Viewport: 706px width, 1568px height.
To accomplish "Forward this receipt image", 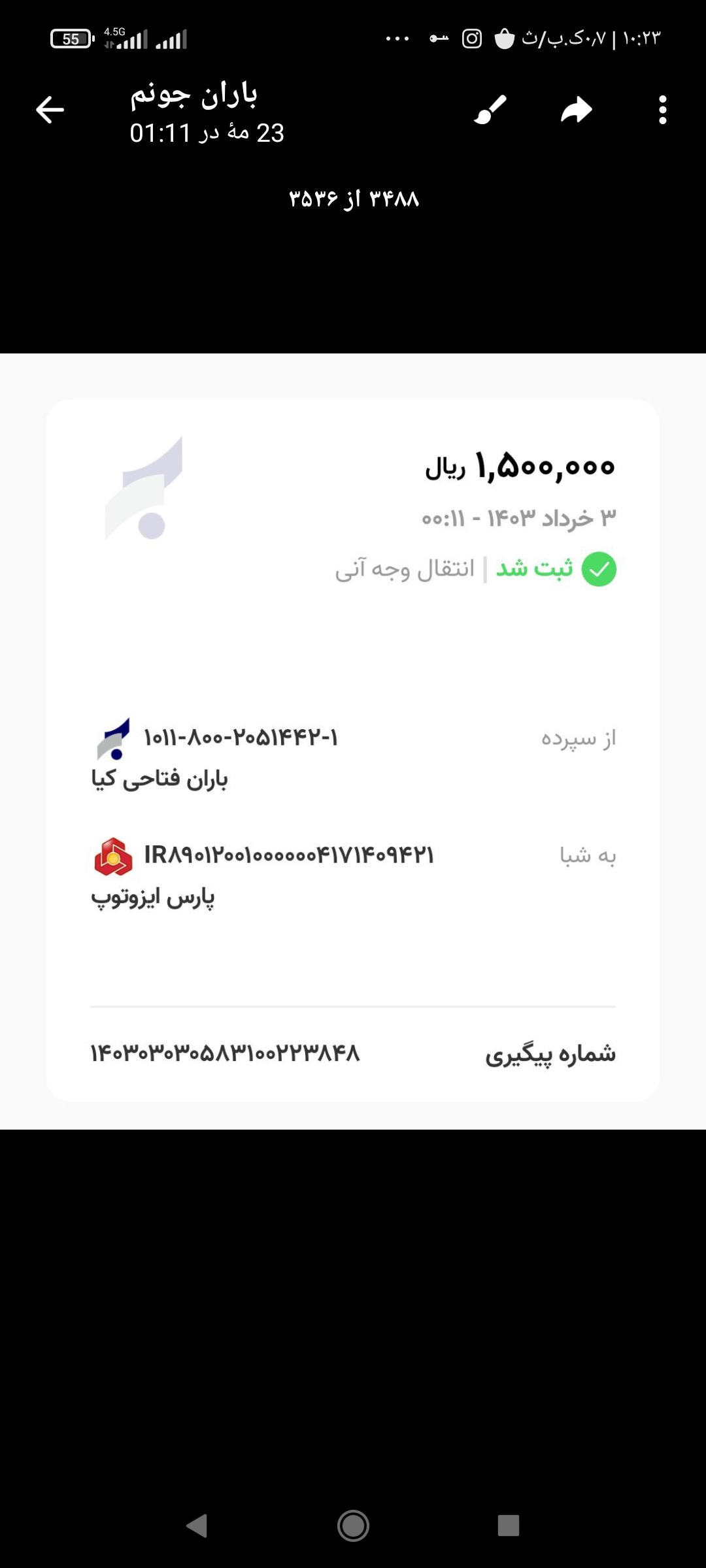I will pos(577,110).
